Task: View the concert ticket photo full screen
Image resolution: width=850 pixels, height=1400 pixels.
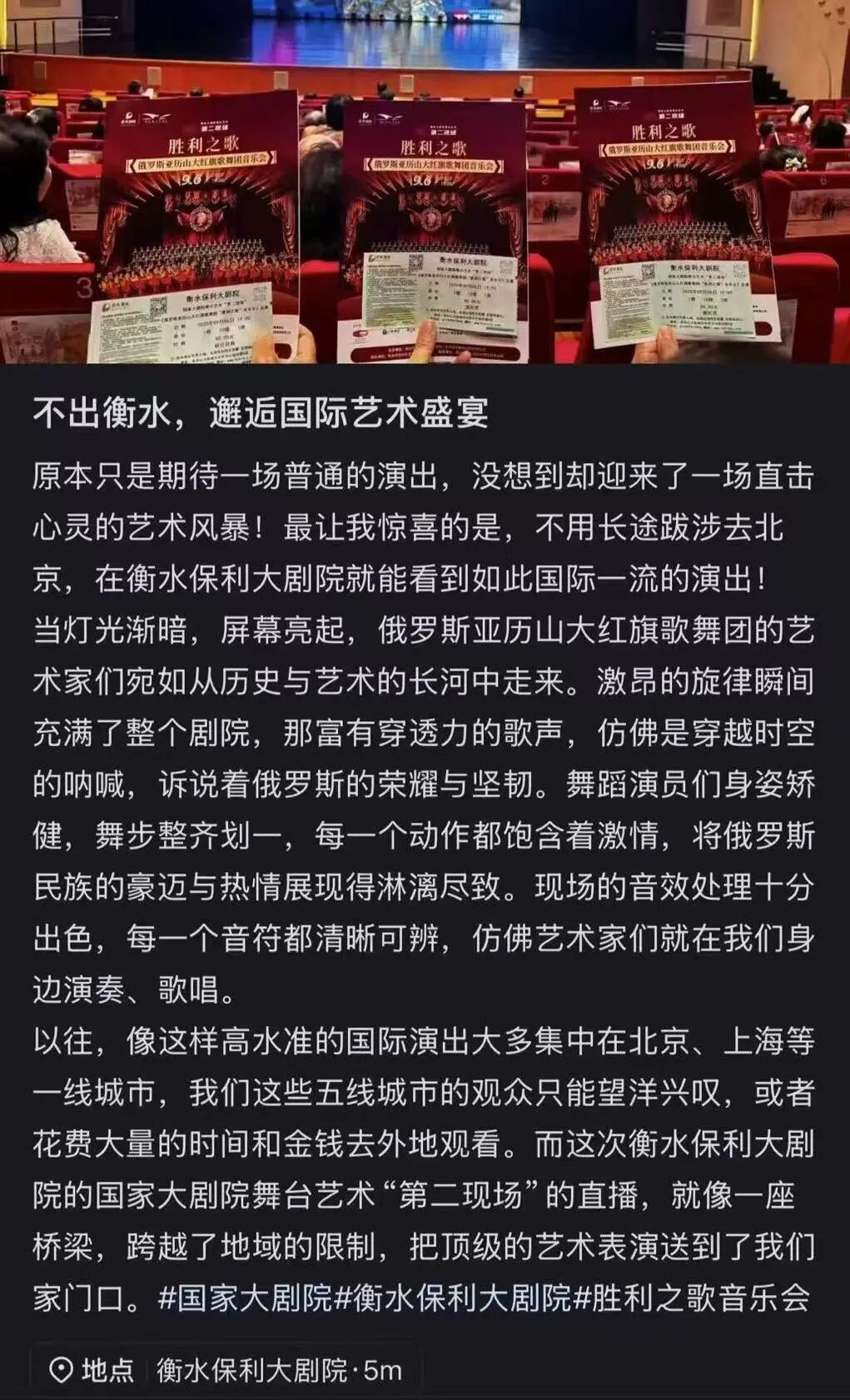Action: click(425, 182)
